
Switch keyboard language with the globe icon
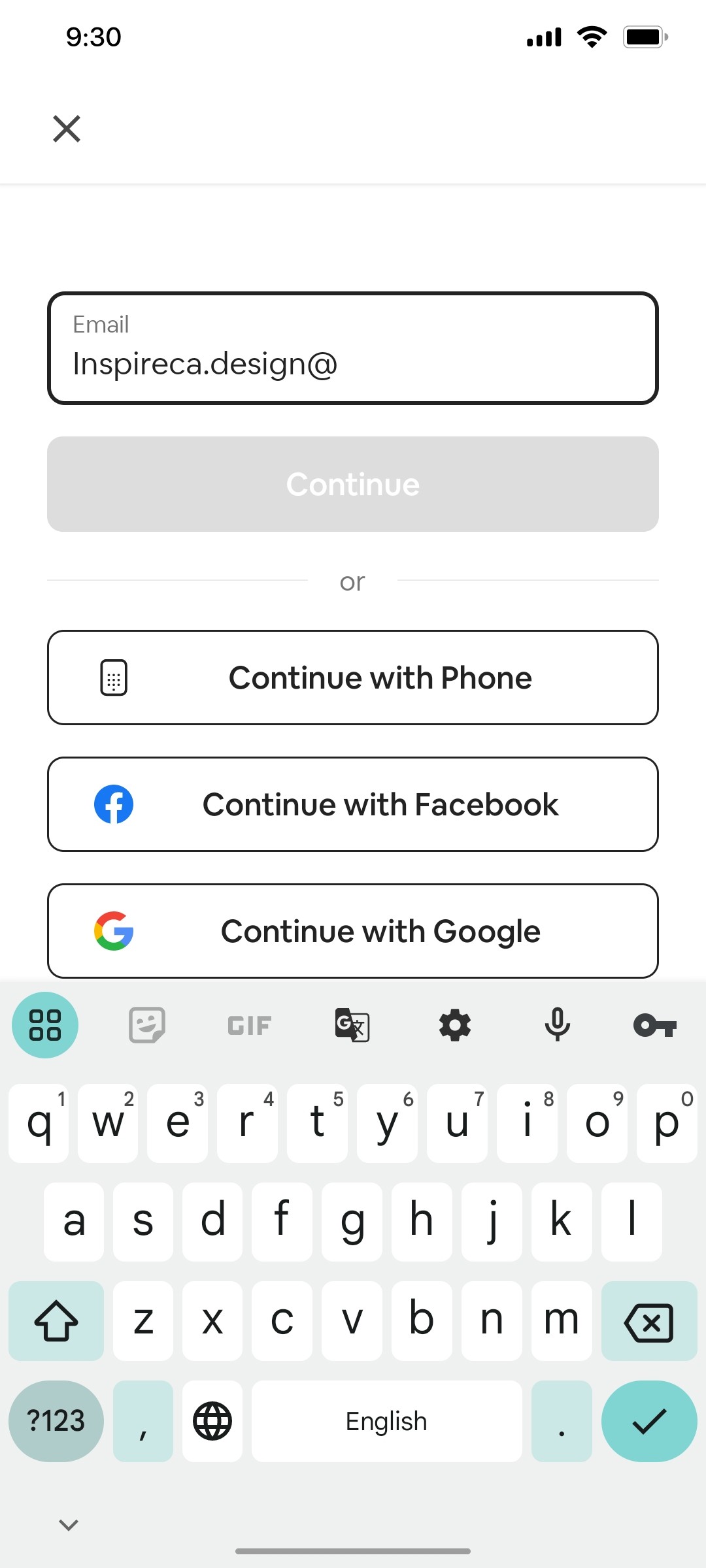coord(212,1421)
